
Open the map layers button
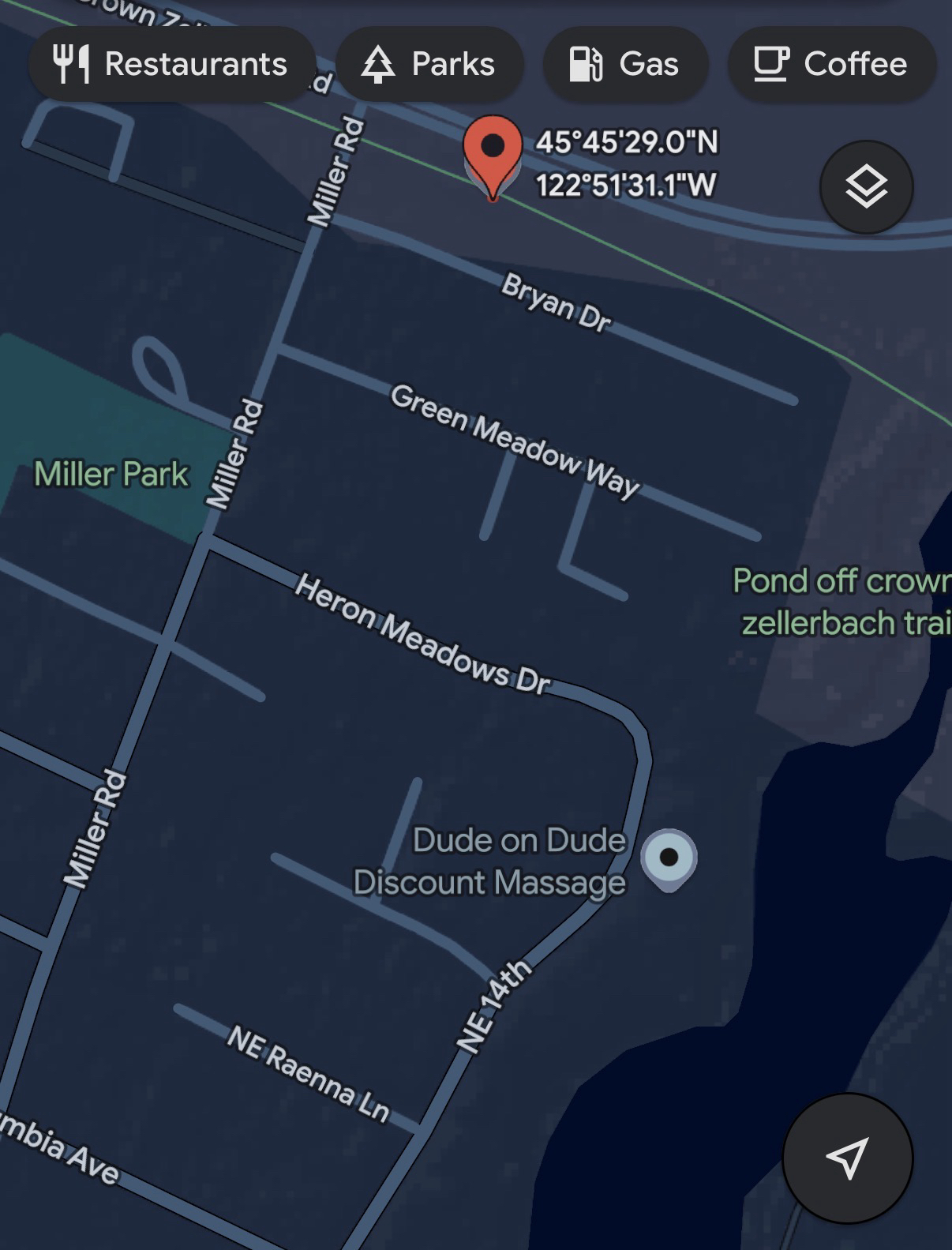pyautogui.click(x=866, y=187)
